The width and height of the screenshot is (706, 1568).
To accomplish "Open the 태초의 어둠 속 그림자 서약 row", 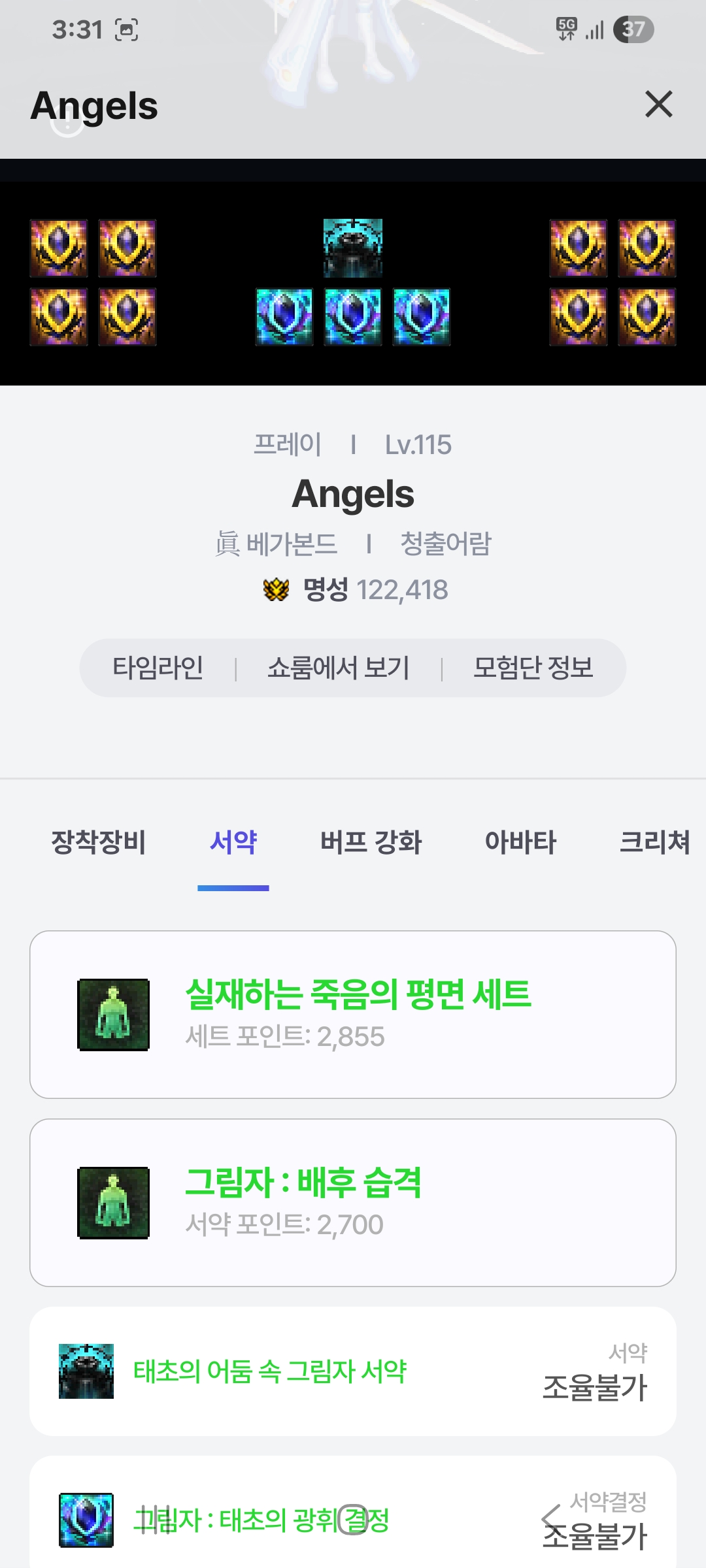I will tap(353, 1371).
